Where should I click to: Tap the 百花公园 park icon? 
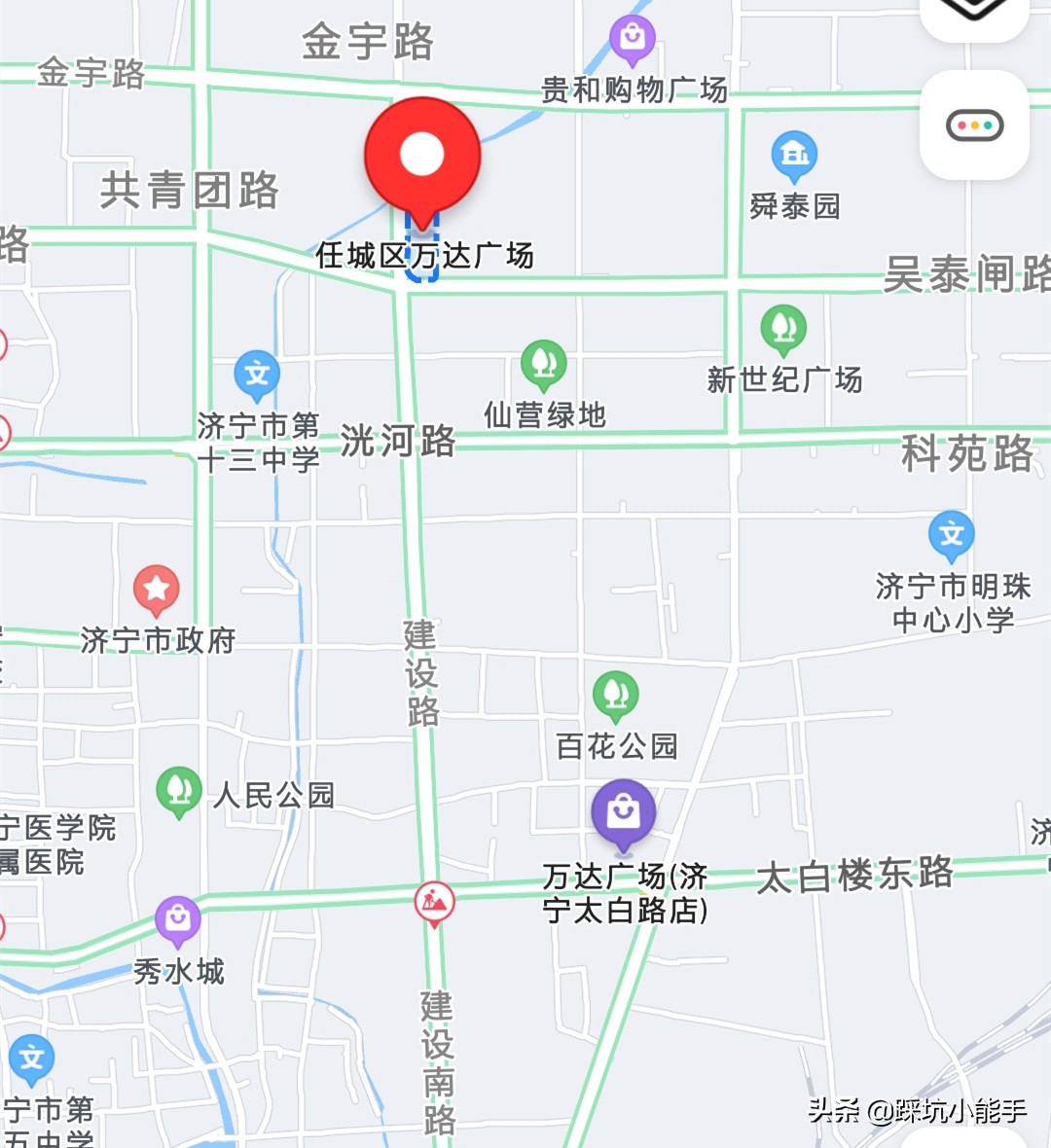[617, 693]
